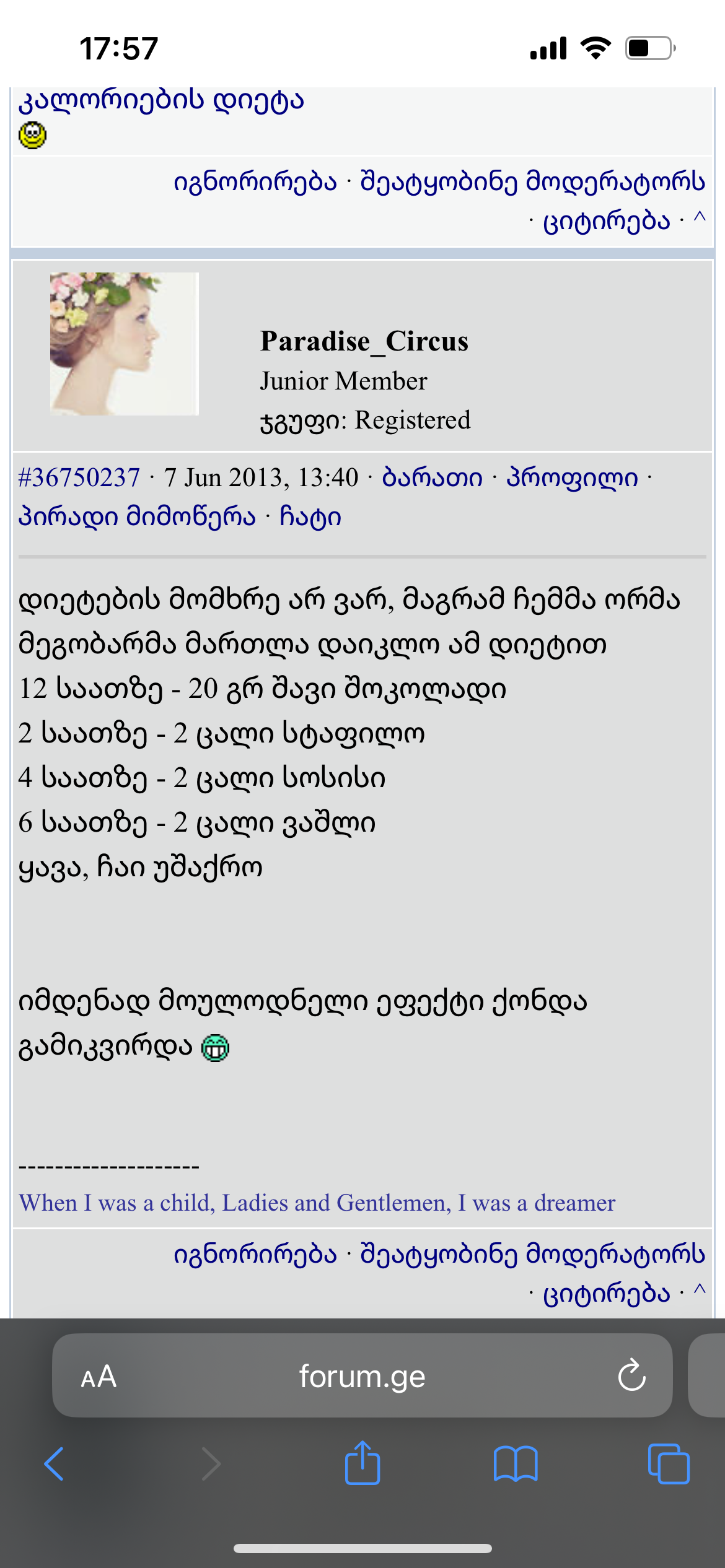View Paradise_Circus's პროფილი
The image size is (725, 1568).
572,478
